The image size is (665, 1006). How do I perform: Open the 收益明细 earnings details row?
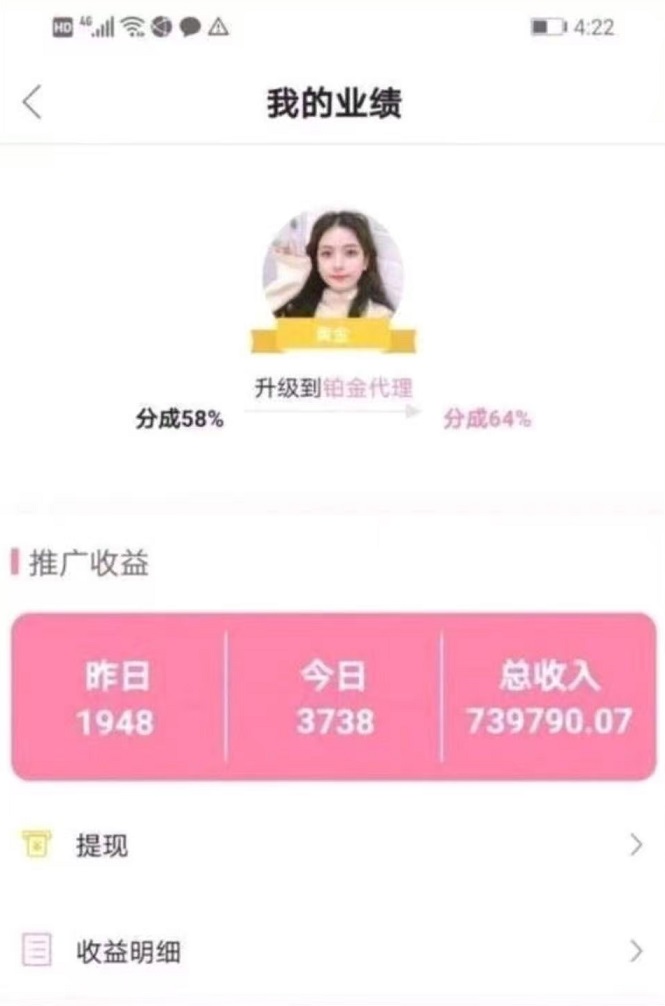click(x=330, y=951)
